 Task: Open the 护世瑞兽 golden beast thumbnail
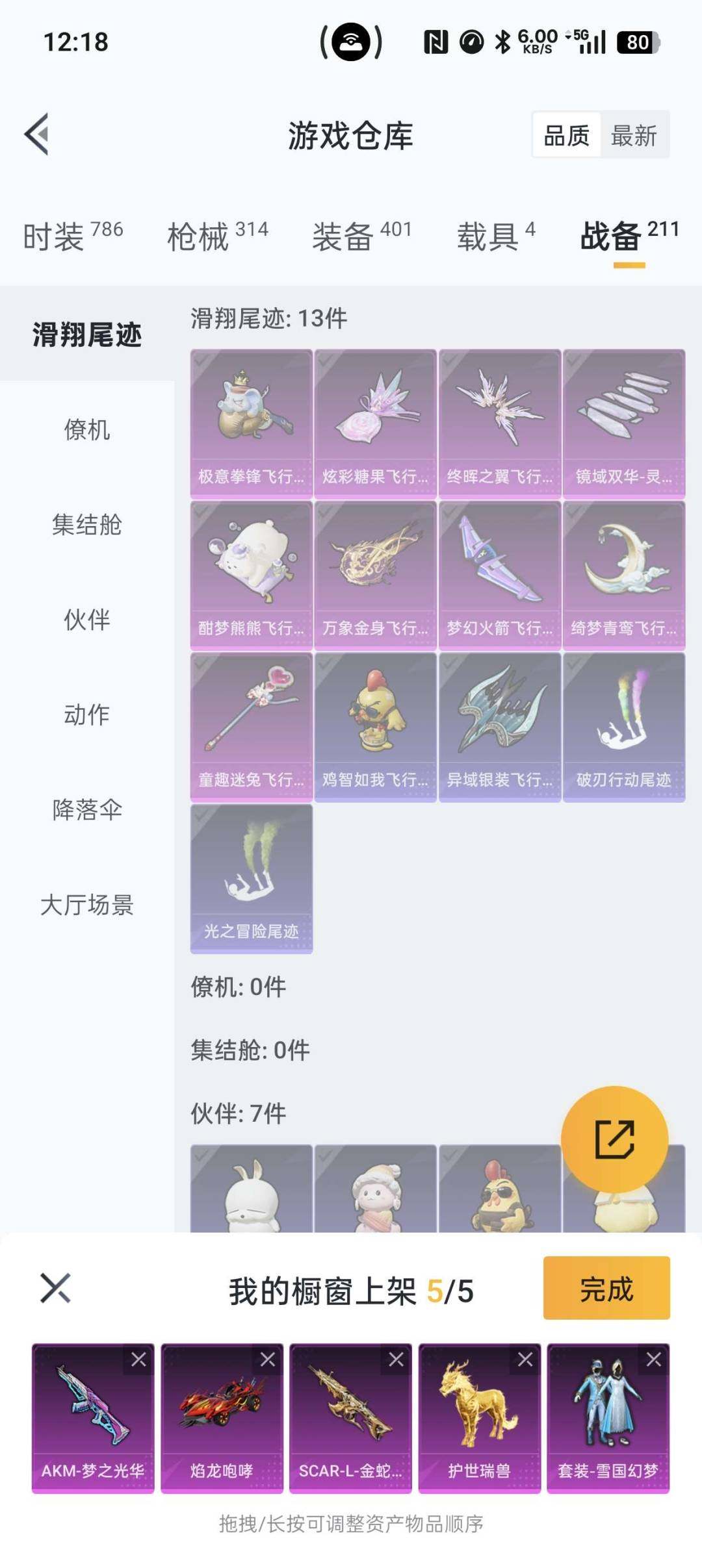click(x=479, y=1416)
